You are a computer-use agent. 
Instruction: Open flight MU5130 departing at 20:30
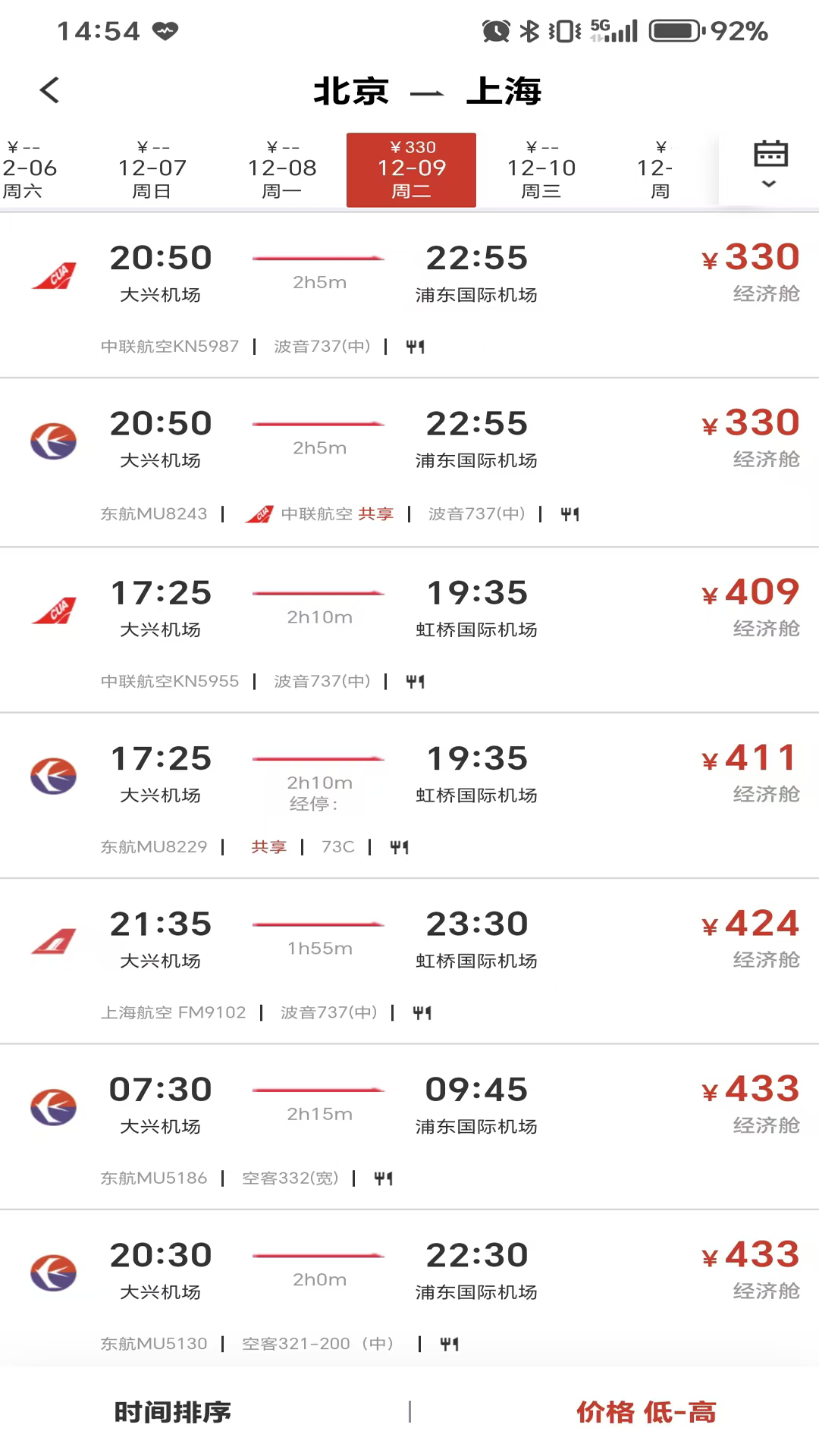tap(409, 1282)
